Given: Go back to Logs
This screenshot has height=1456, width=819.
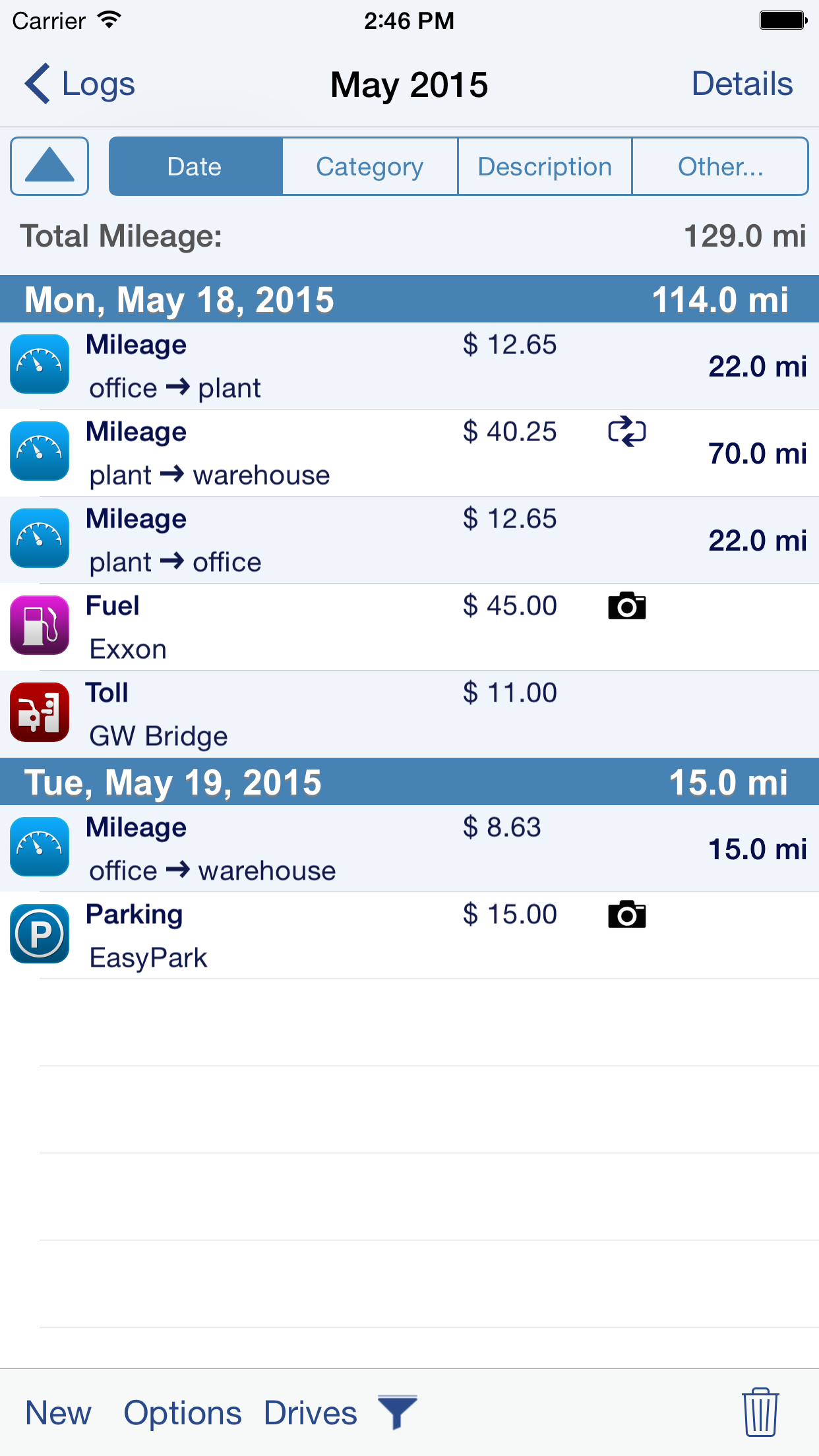Looking at the screenshot, I should [x=80, y=84].
